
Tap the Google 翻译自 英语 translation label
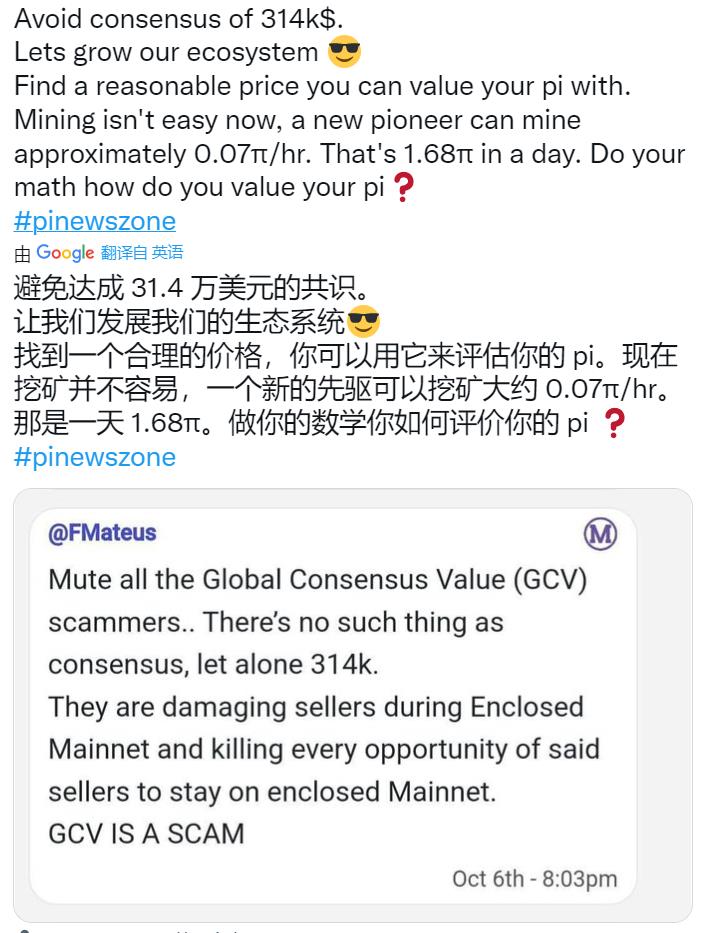pos(100,253)
